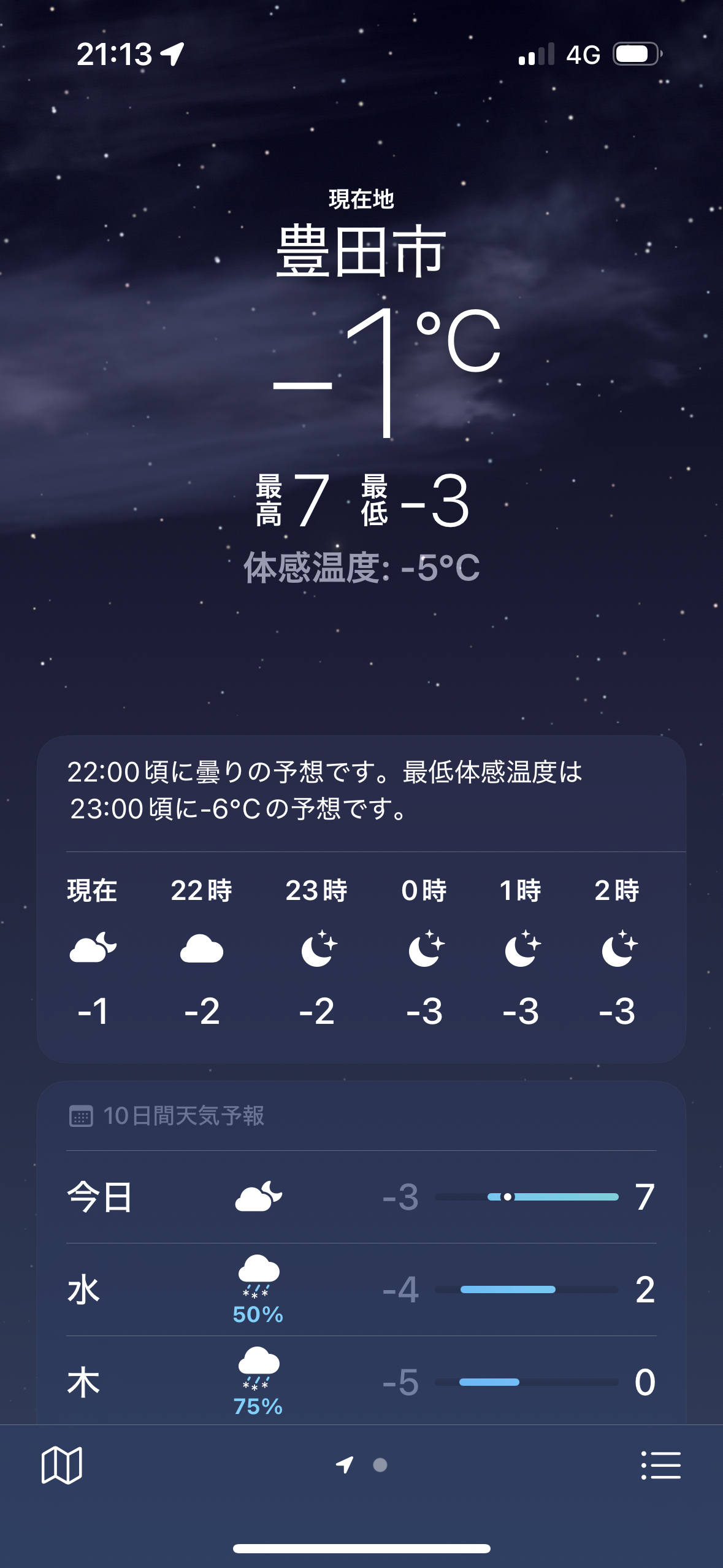This screenshot has width=723, height=1568.
Task: Select the second location page dot
Action: tap(380, 1465)
